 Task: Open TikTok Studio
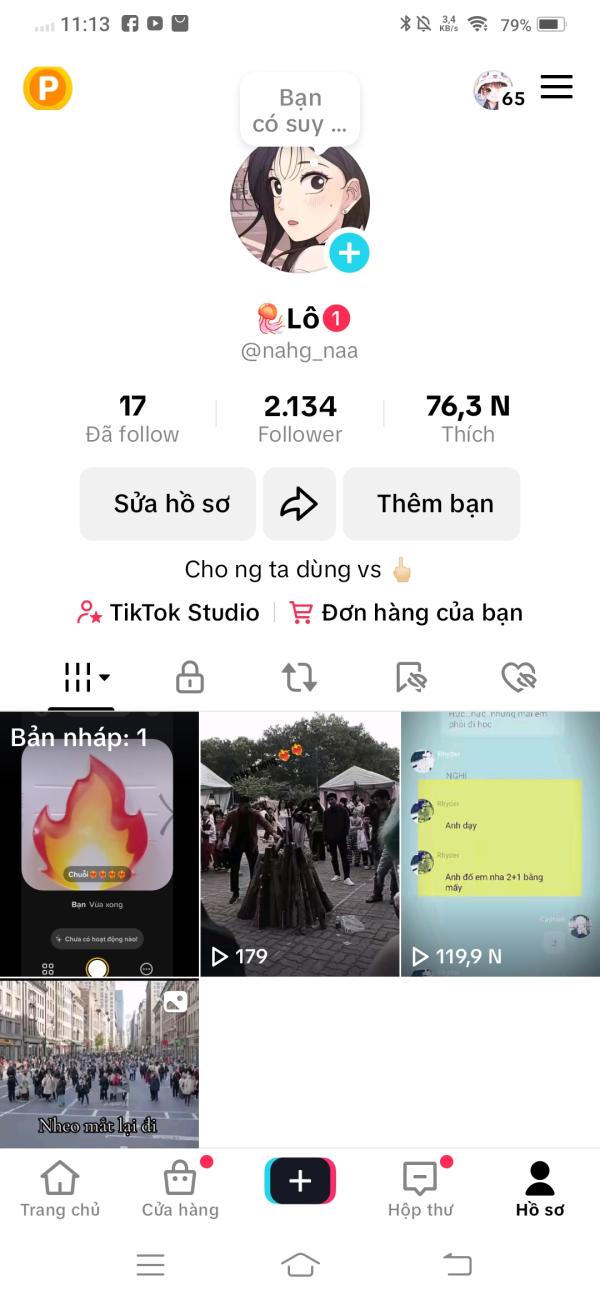pyautogui.click(x=169, y=613)
